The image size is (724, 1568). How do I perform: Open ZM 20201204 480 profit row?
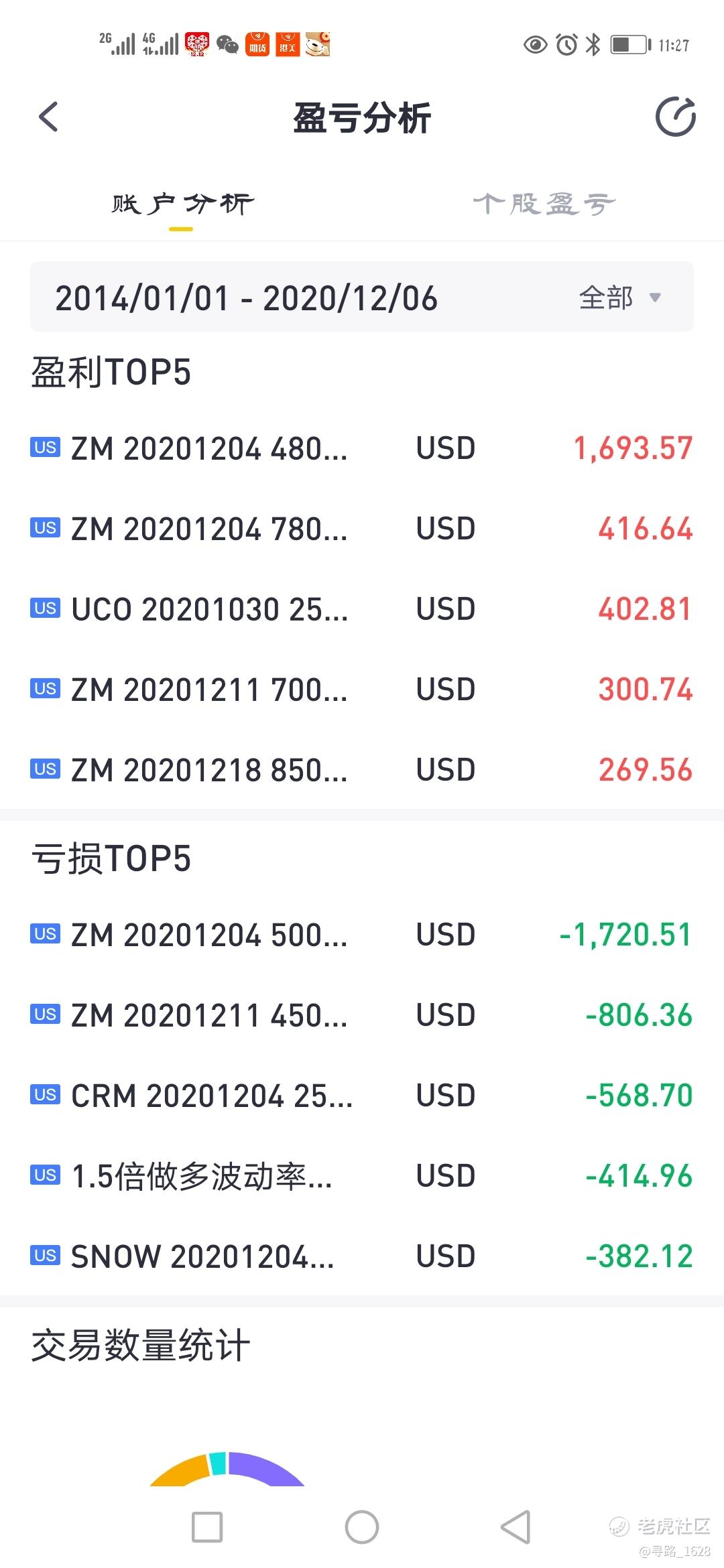pyautogui.click(x=362, y=448)
